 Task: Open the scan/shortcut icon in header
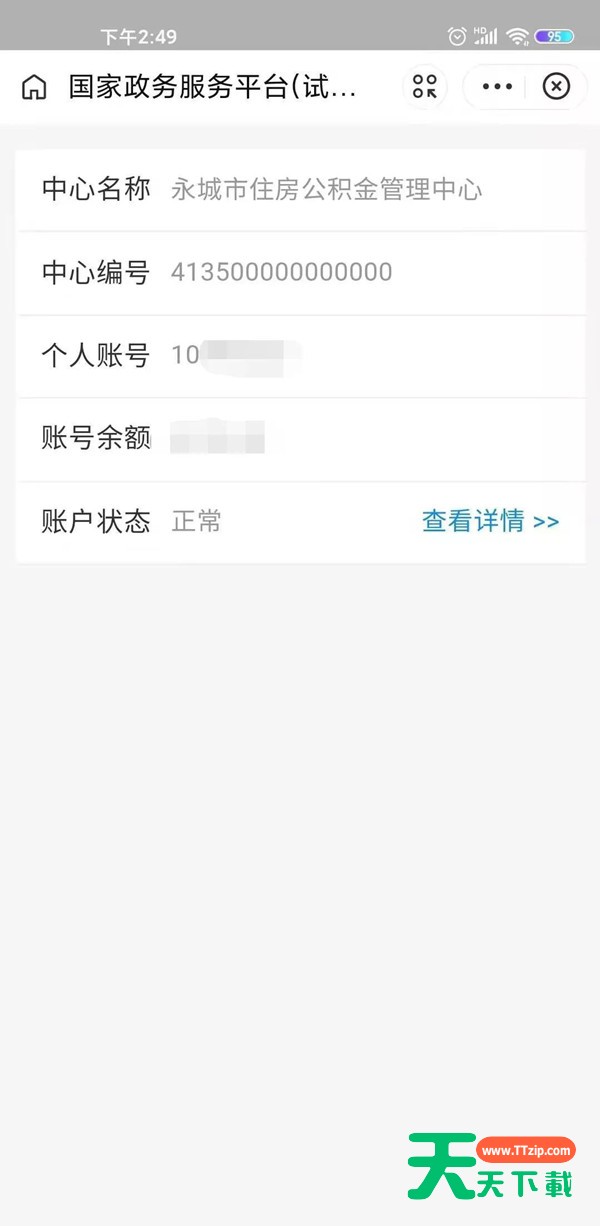(425, 86)
